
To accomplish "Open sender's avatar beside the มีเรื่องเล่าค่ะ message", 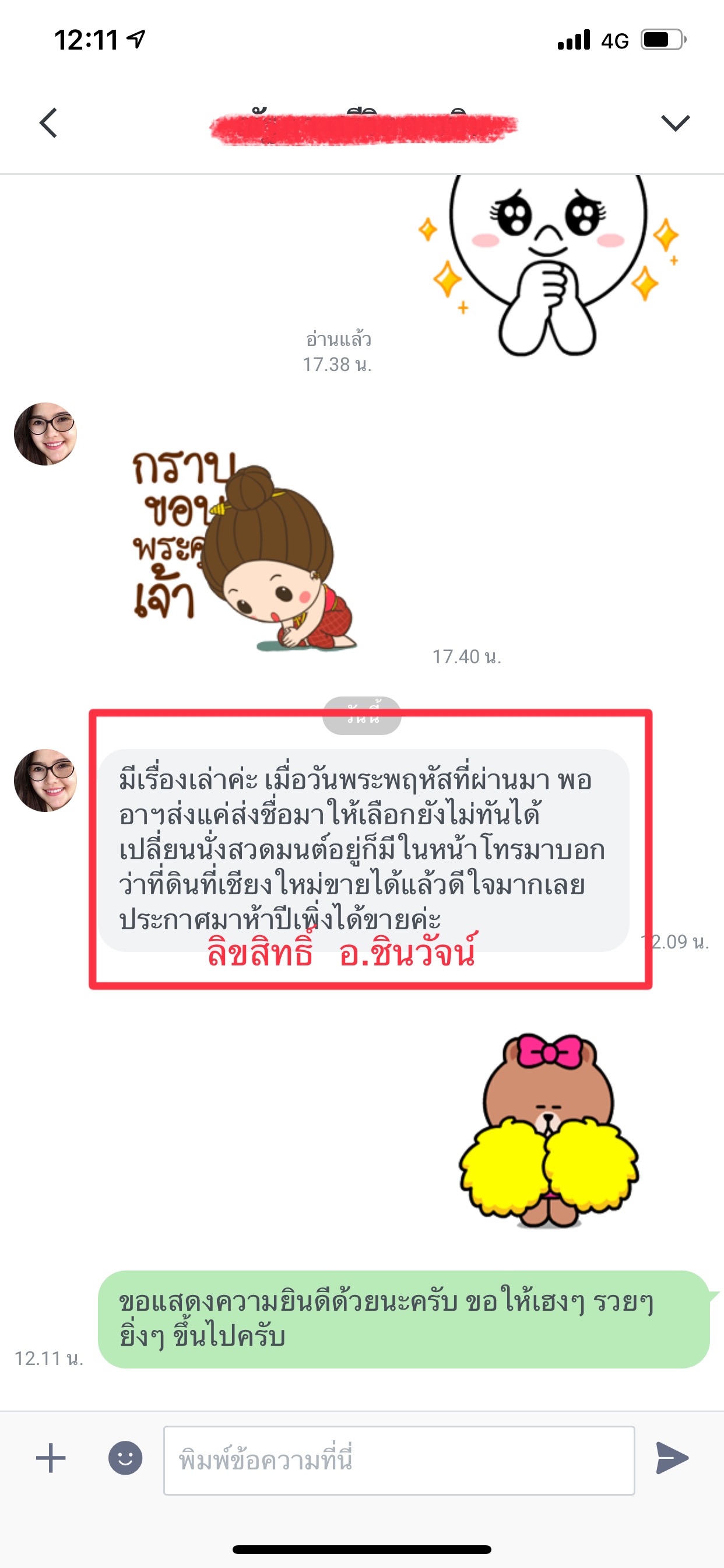I will click(45, 780).
